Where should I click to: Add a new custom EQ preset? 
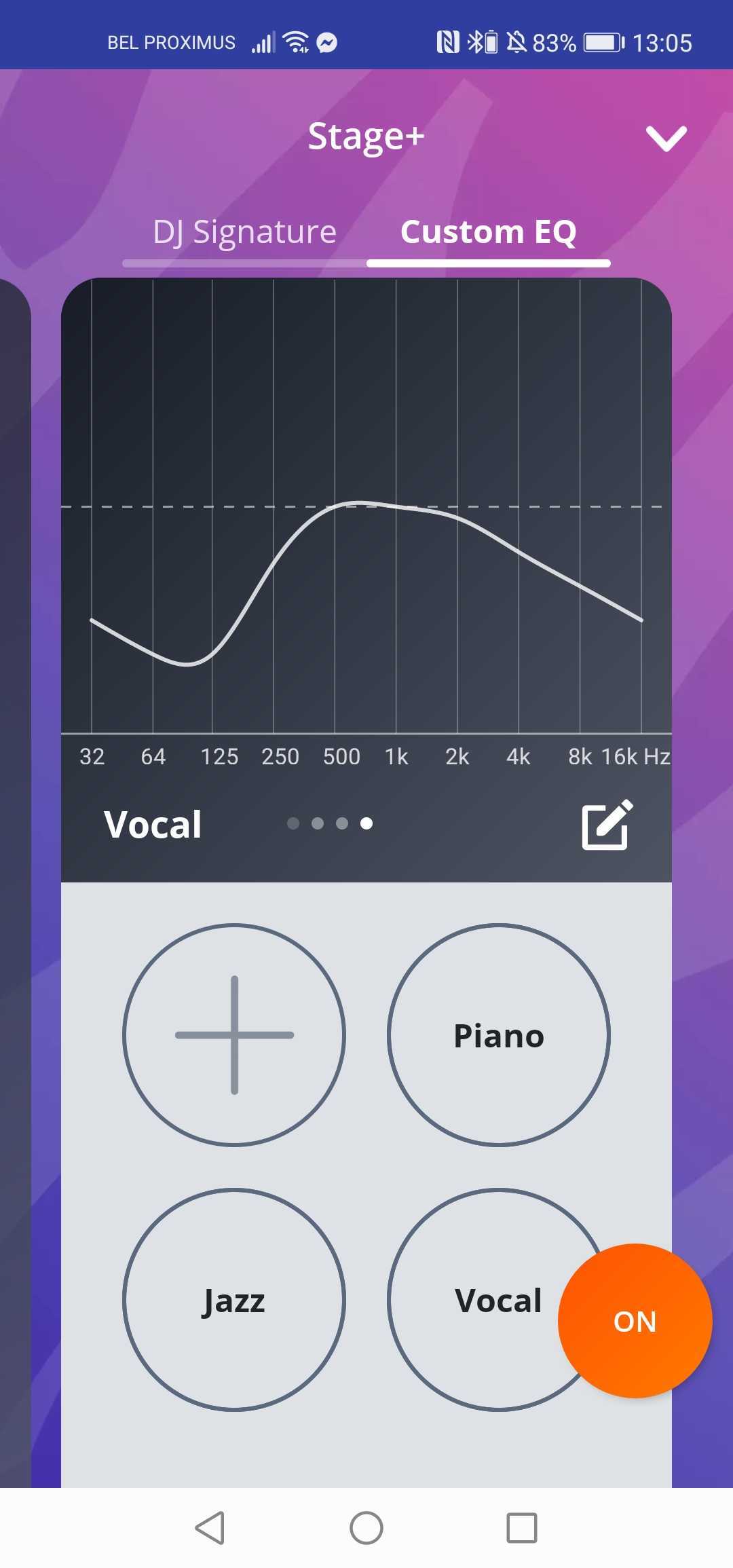(x=234, y=1035)
